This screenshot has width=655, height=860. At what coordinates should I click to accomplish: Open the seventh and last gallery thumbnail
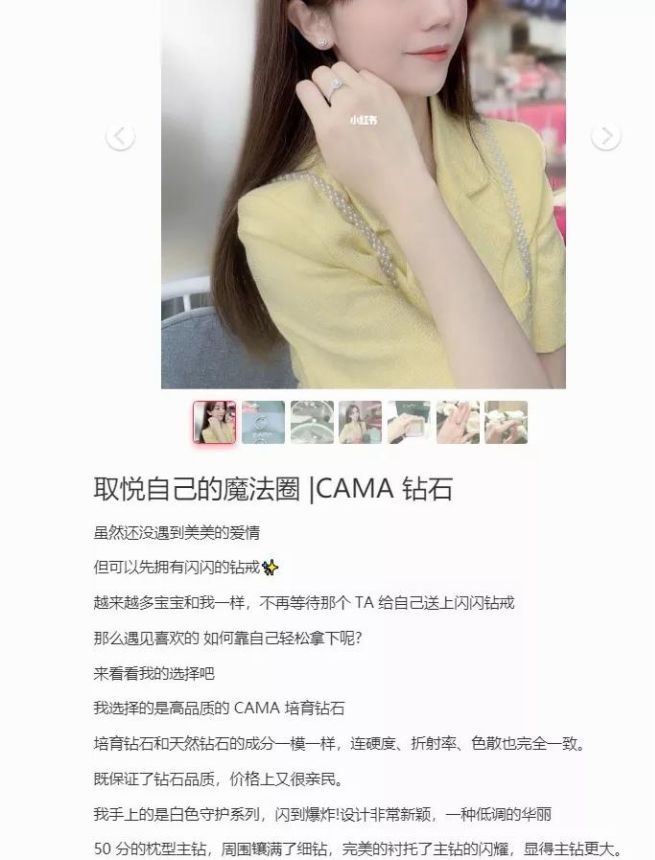(x=506, y=422)
